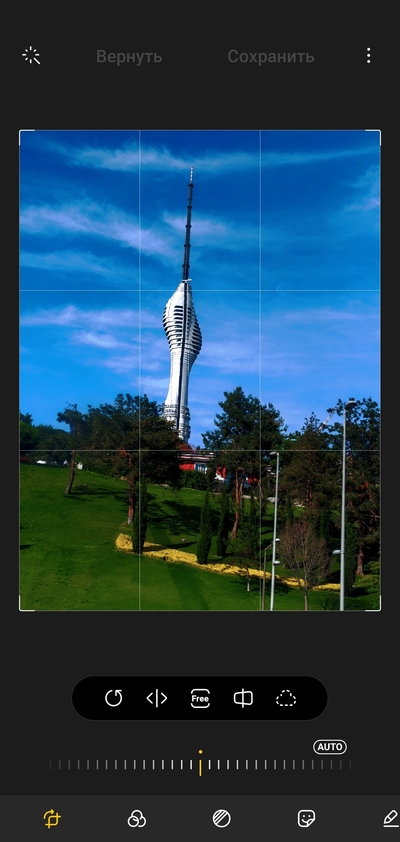The height and width of the screenshot is (842, 400).
Task: Tap Вернуть to revert changes
Action: 129,56
